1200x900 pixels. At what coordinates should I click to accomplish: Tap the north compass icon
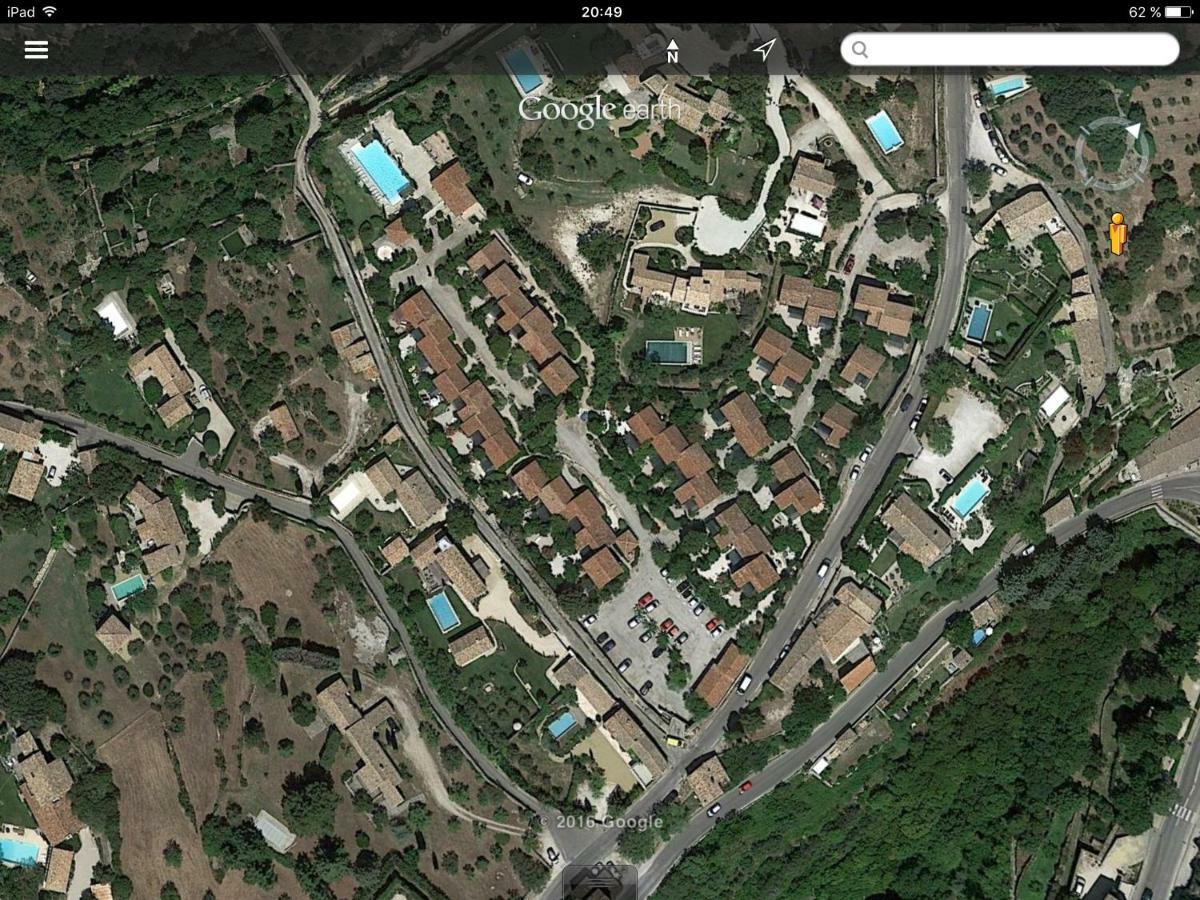click(672, 51)
